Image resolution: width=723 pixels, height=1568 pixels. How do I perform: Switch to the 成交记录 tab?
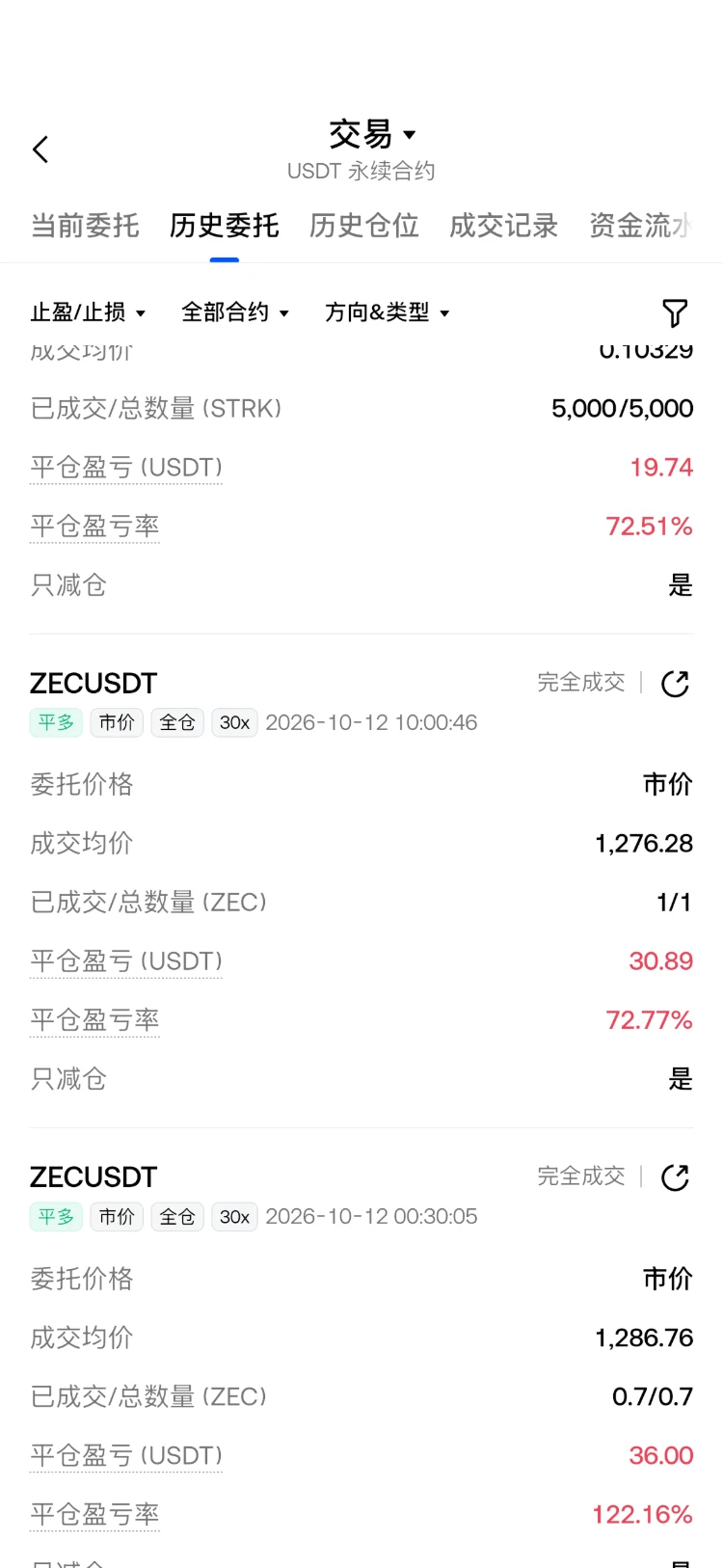click(504, 226)
